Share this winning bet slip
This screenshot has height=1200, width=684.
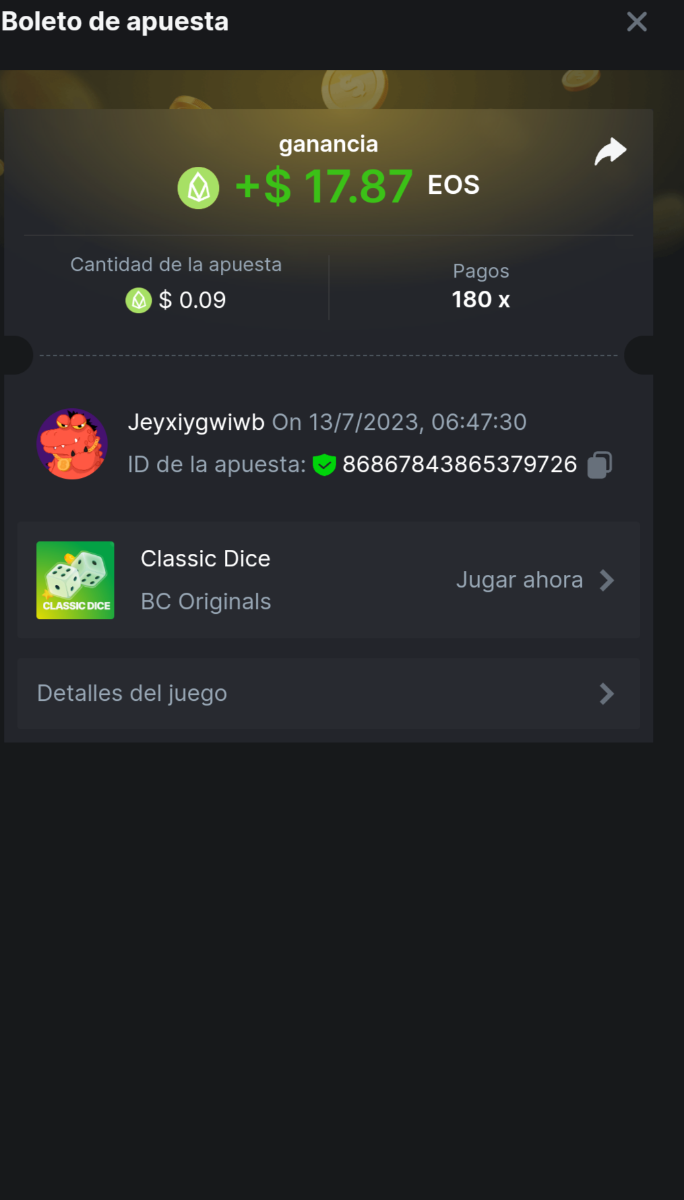[610, 152]
